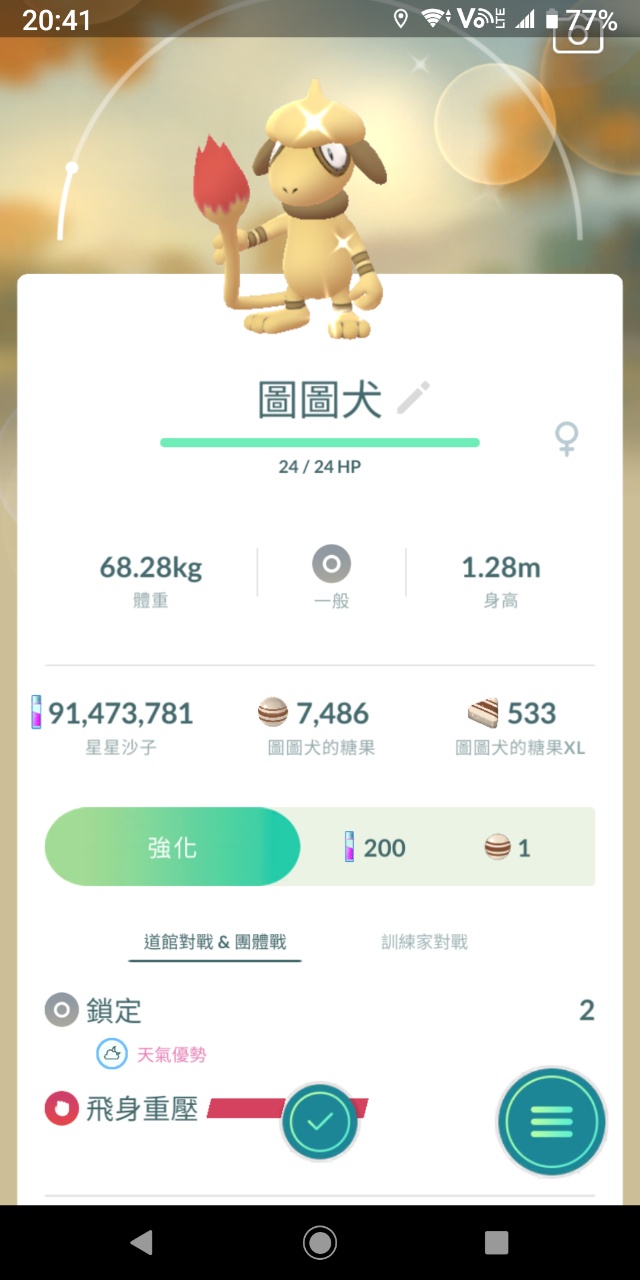Edit the nickname 圖圖犬 with the pencil icon
Screen dimensions: 640x1280
click(x=413, y=399)
